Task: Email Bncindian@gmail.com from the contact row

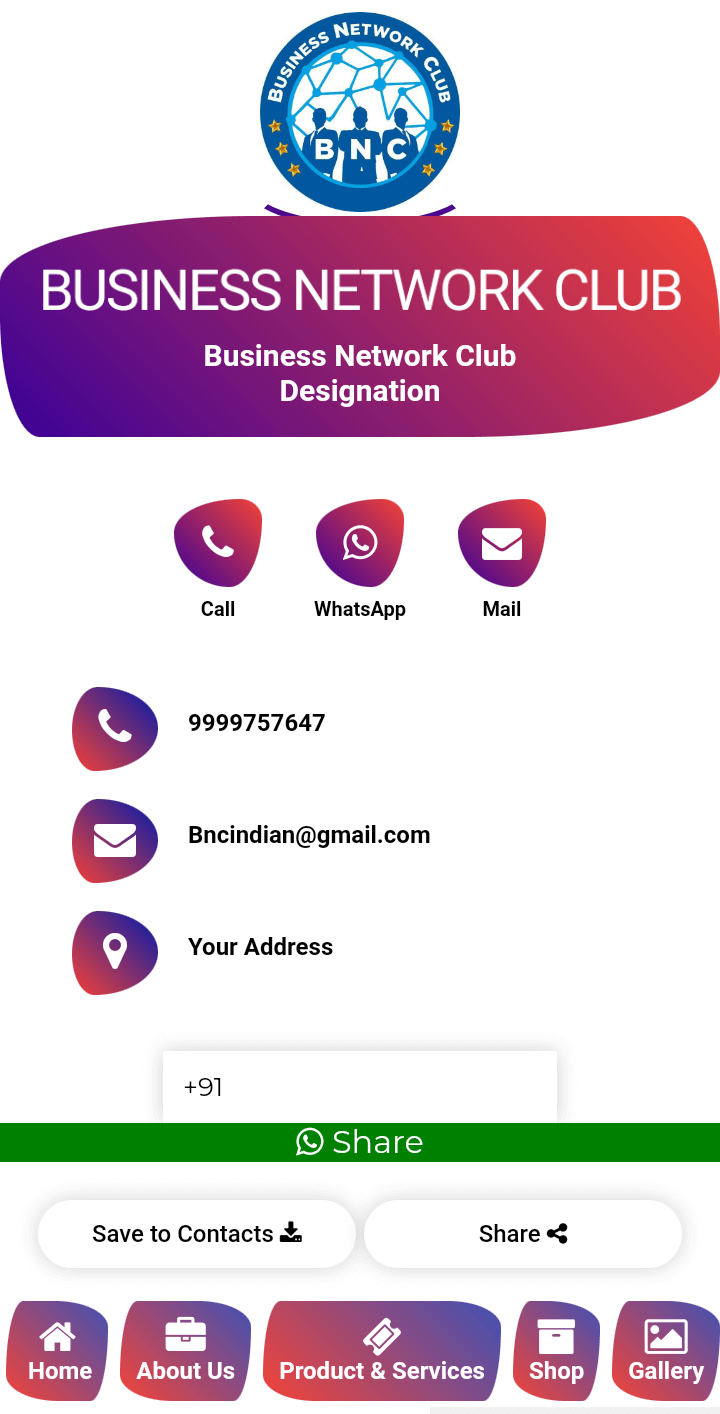Action: pos(309,835)
